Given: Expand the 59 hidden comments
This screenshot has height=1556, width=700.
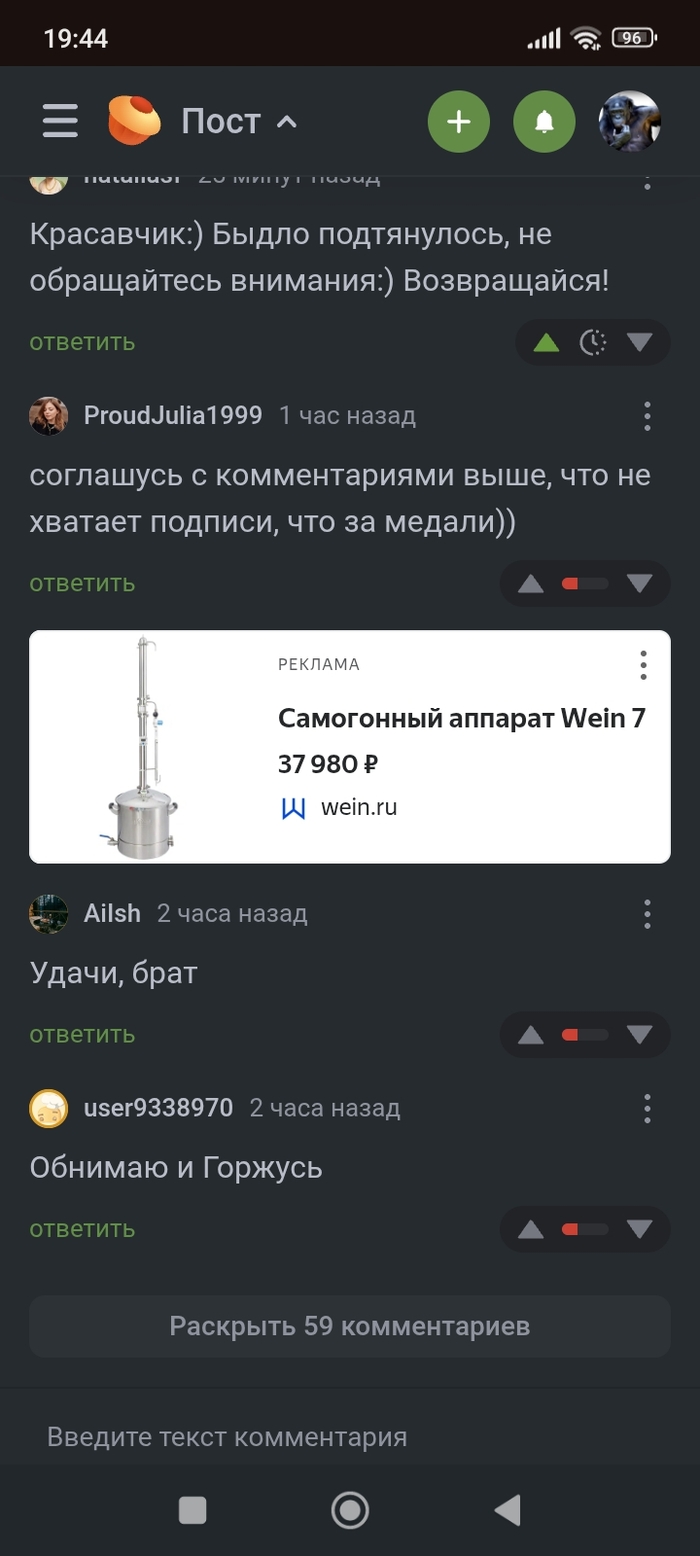Looking at the screenshot, I should pyautogui.click(x=350, y=1327).
